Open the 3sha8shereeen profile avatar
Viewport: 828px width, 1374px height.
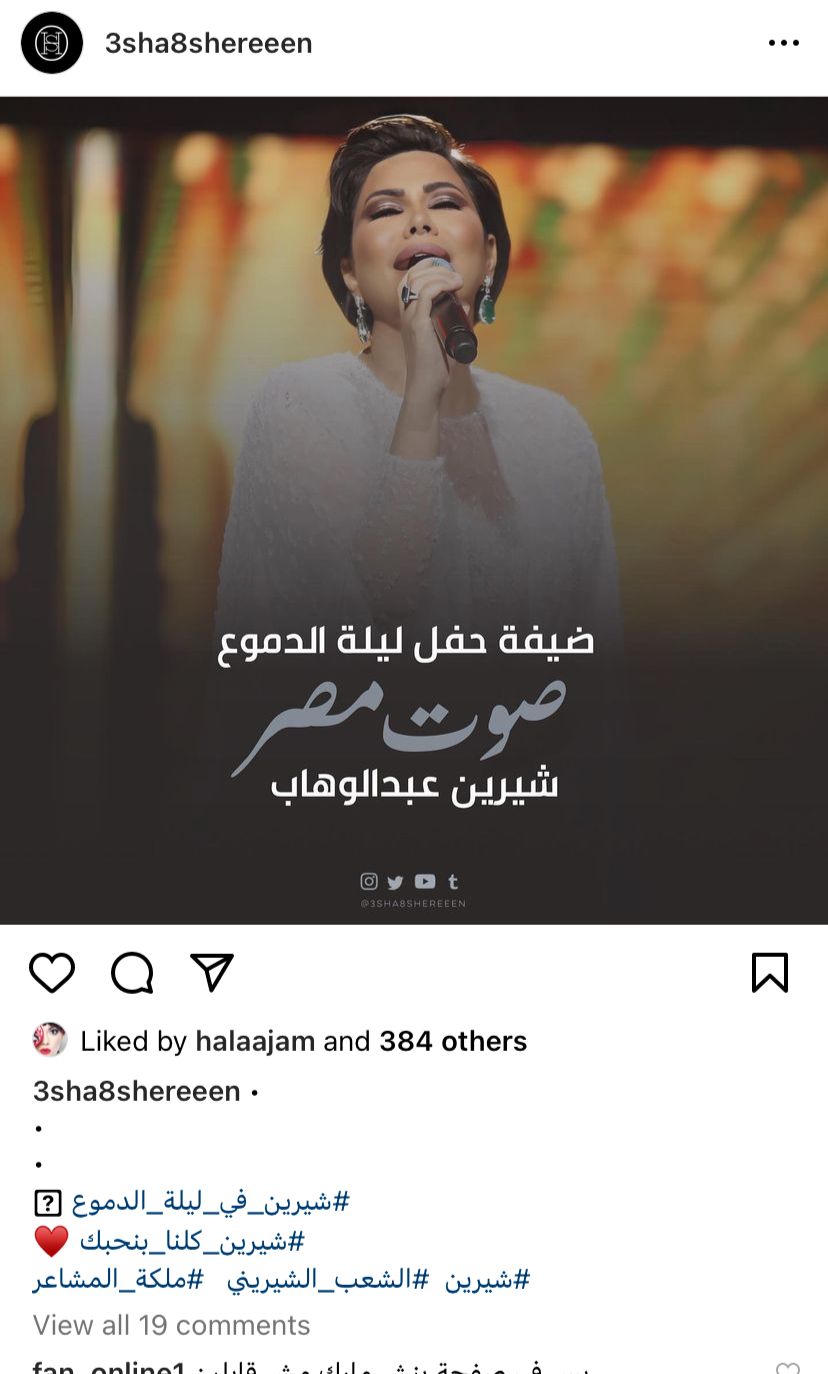[x=52, y=43]
